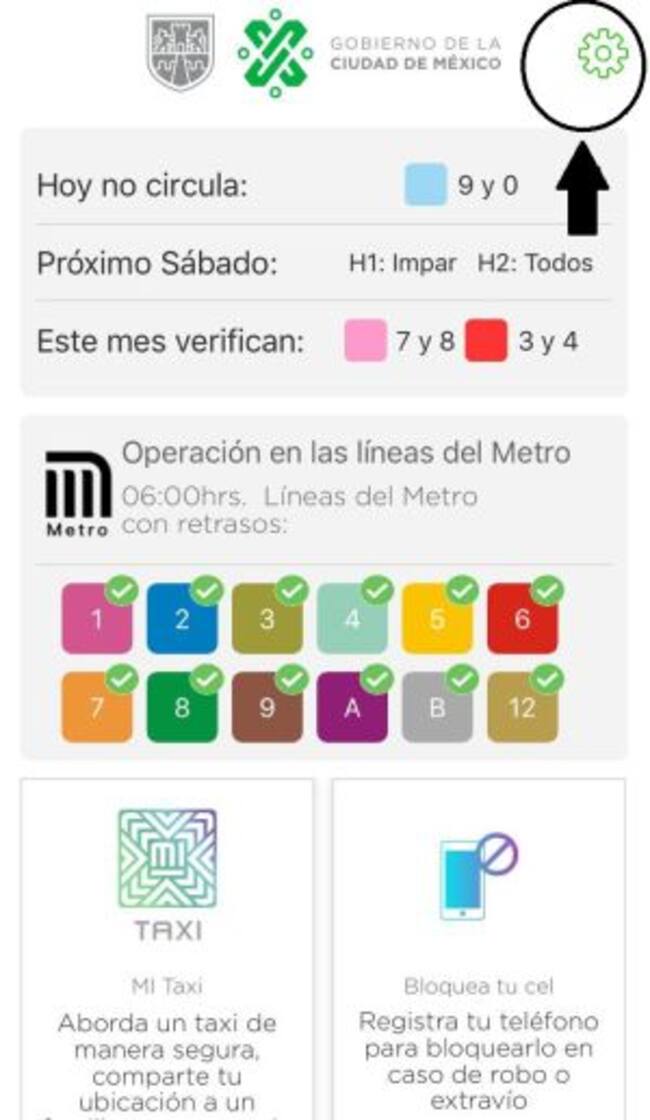Check Metro line 12 status

pos(522,707)
